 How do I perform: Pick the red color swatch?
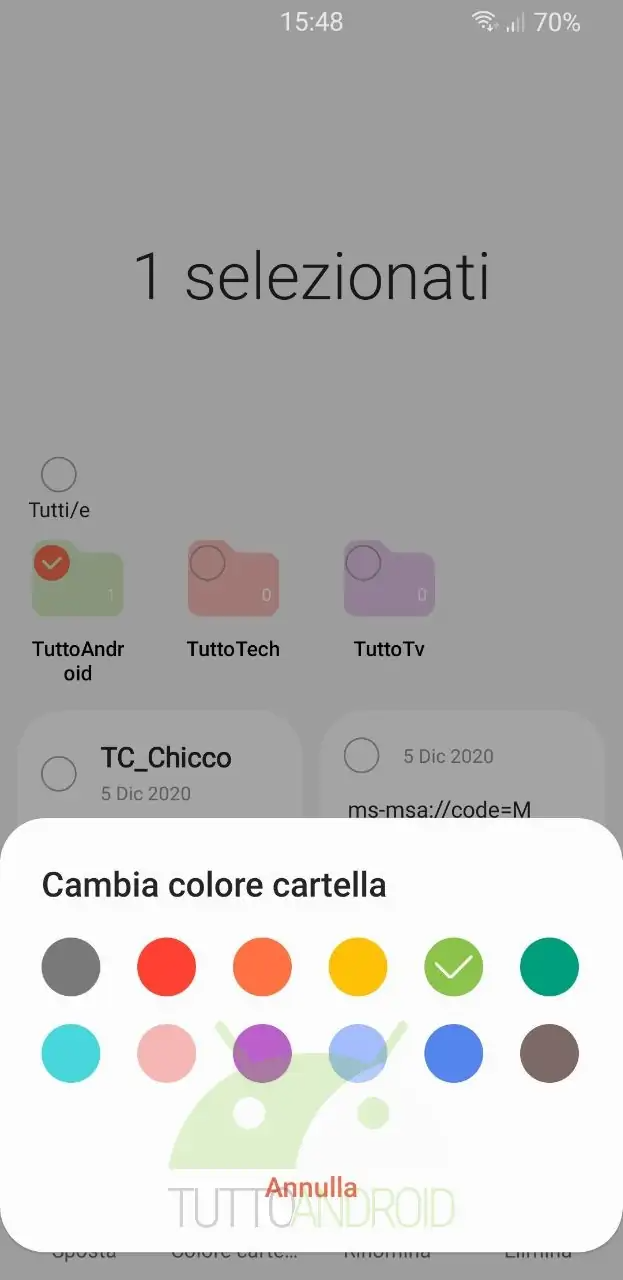click(166, 967)
